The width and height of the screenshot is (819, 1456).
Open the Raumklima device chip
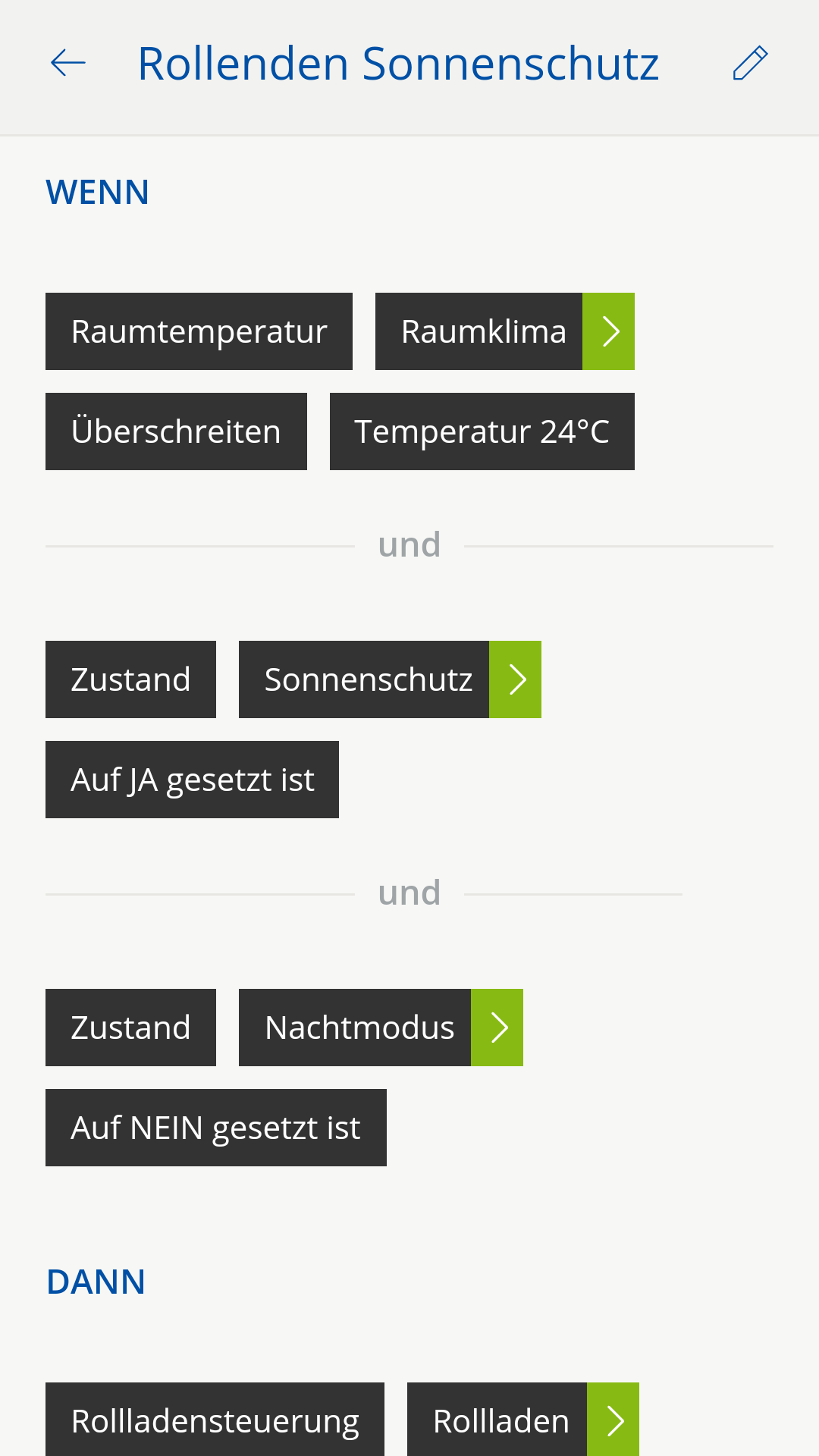[504, 331]
